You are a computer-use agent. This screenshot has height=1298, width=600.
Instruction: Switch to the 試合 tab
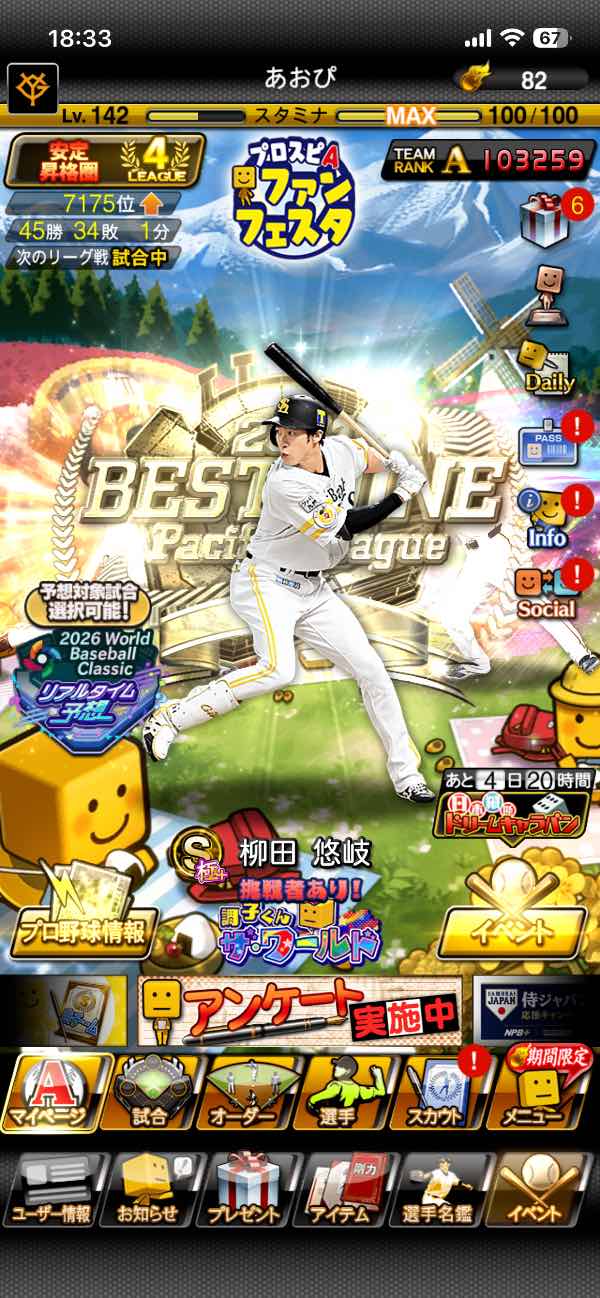tap(149, 1092)
